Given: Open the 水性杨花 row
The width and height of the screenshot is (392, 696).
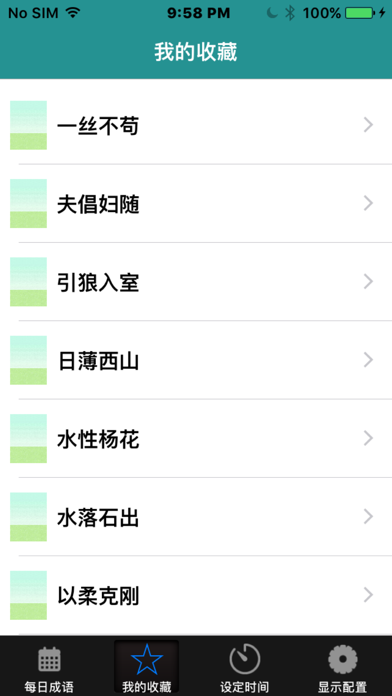Looking at the screenshot, I should click(196, 438).
